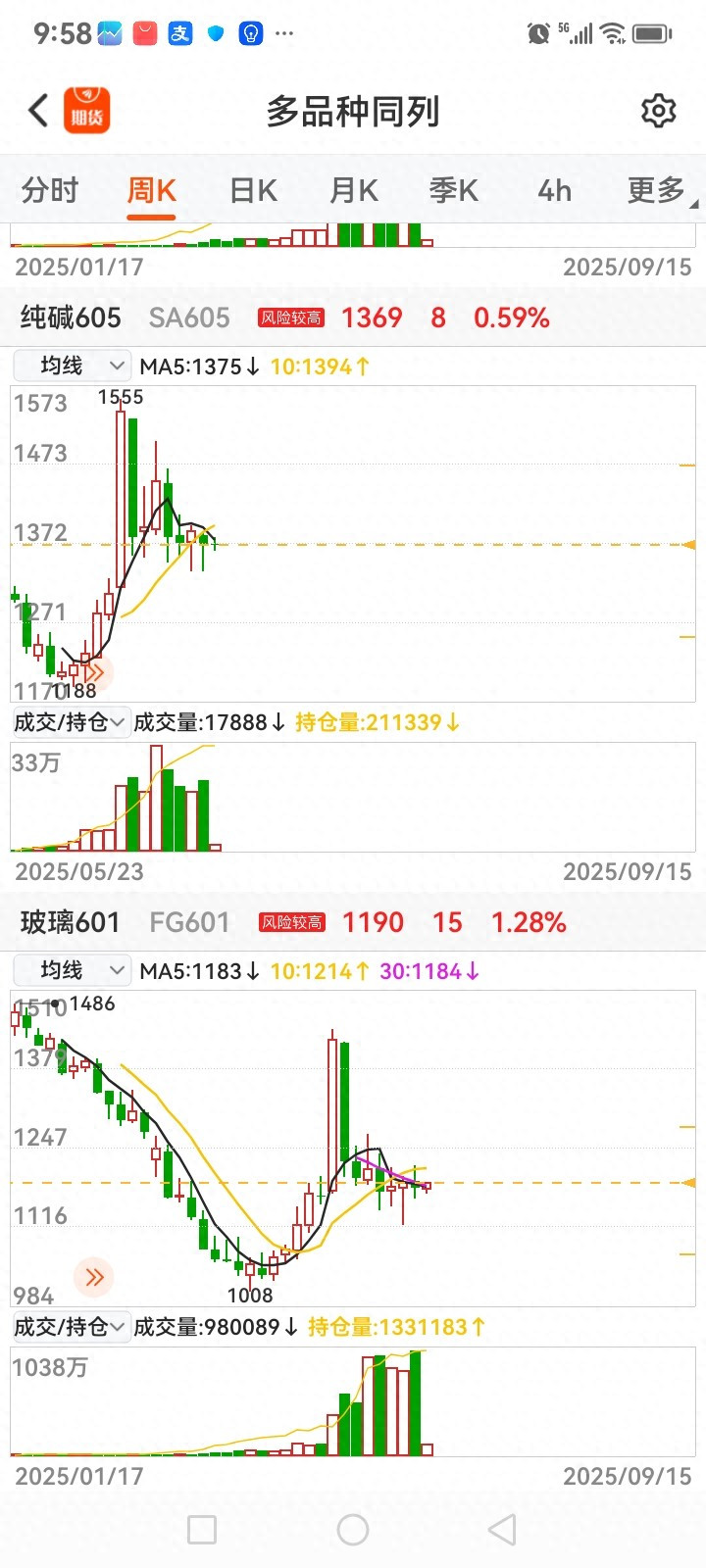Open the settings gear icon
Viewport: 706px width, 1568px height.
click(658, 111)
